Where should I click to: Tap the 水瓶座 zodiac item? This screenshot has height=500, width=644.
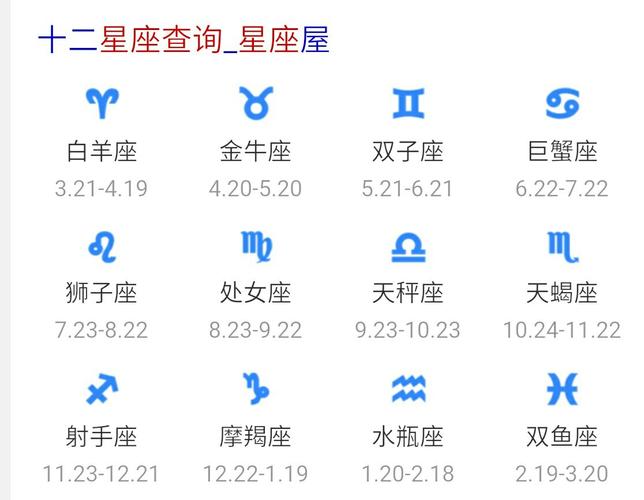click(x=407, y=435)
